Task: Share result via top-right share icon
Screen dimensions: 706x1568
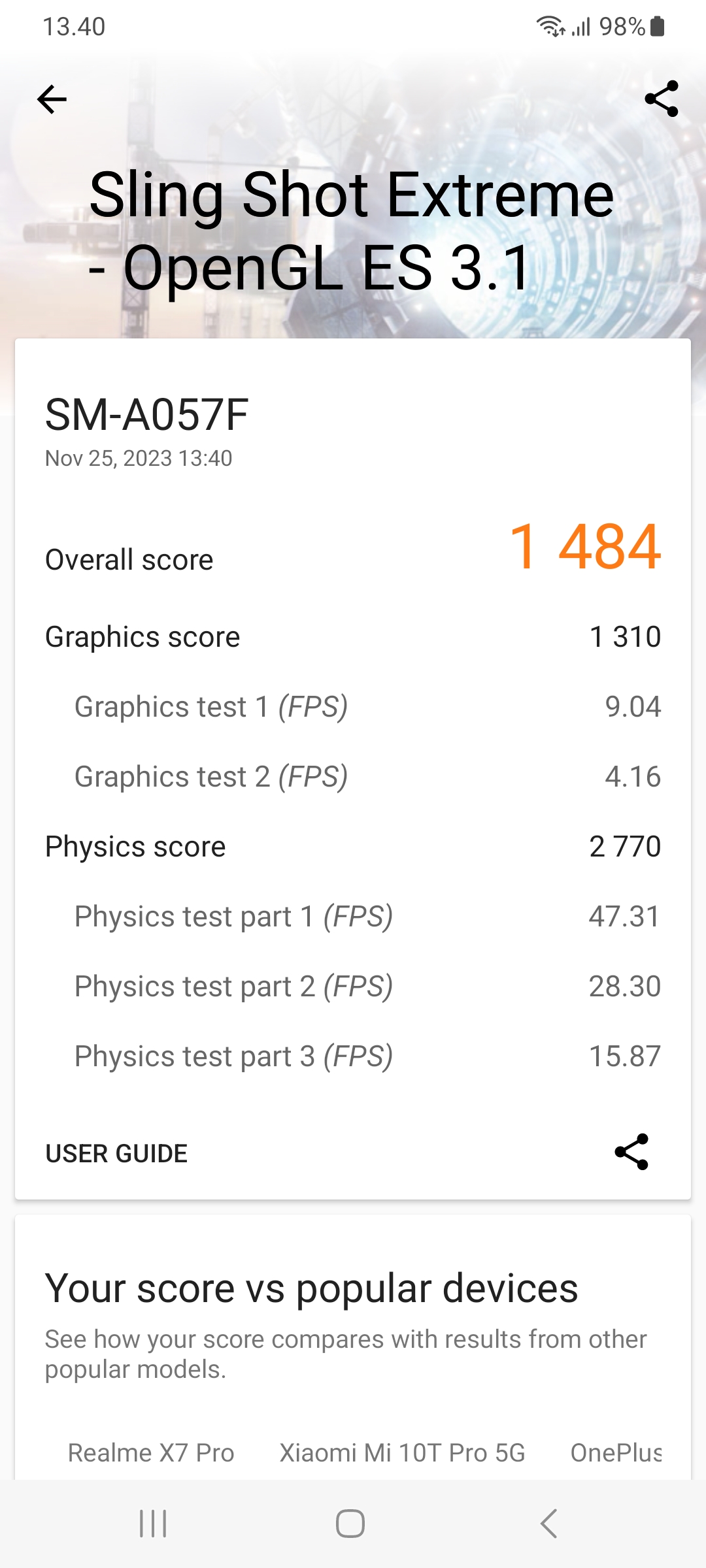Action: pyautogui.click(x=662, y=99)
